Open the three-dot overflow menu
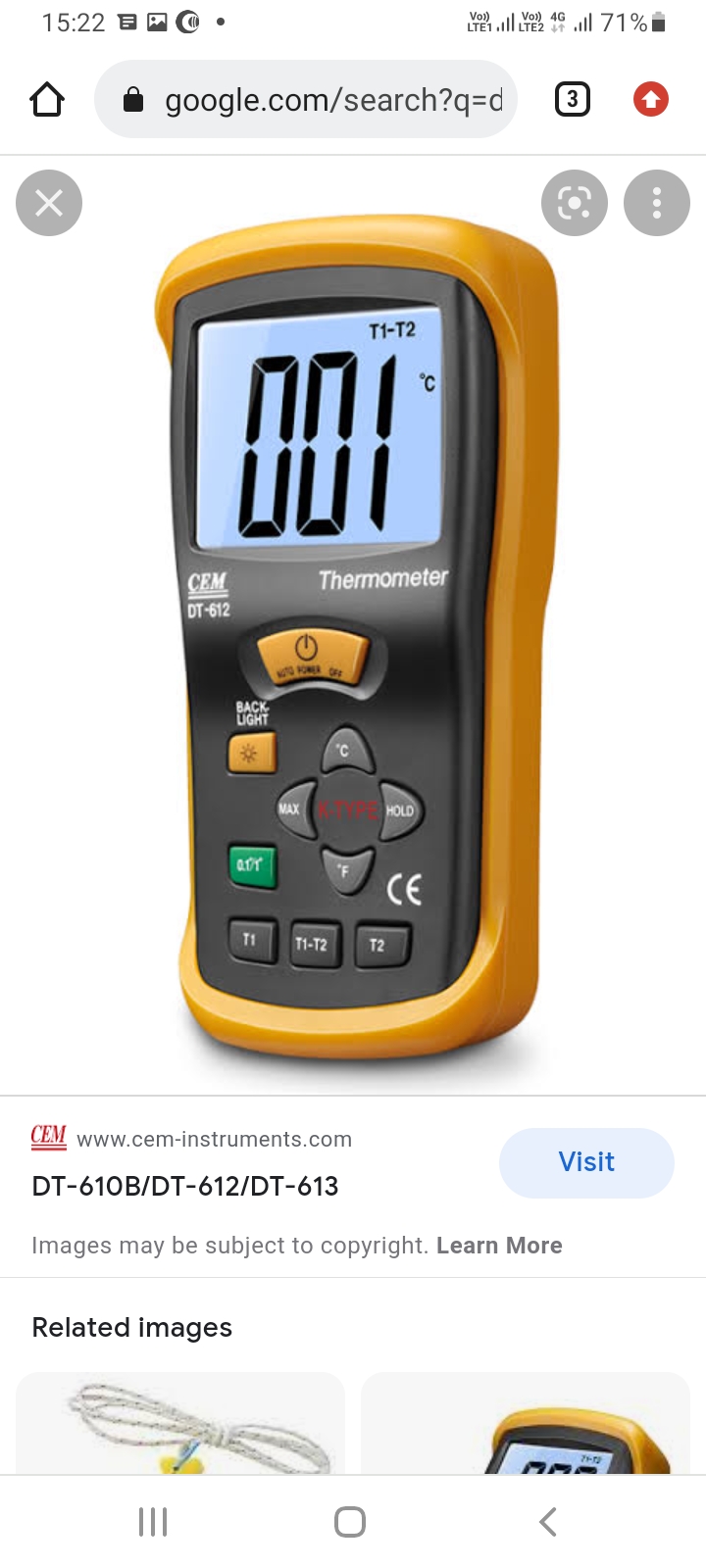 (x=656, y=203)
